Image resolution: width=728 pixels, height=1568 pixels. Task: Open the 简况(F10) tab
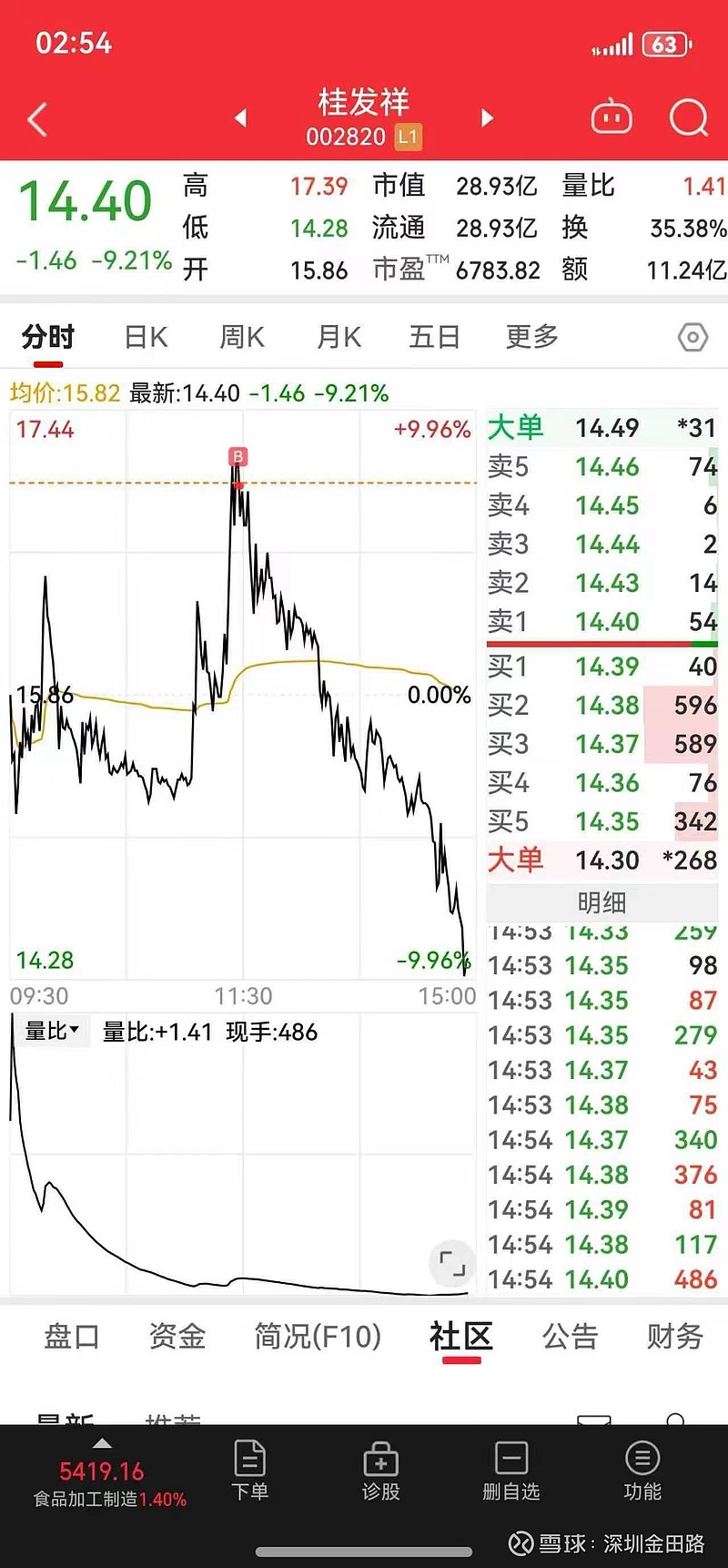pyautogui.click(x=318, y=1337)
